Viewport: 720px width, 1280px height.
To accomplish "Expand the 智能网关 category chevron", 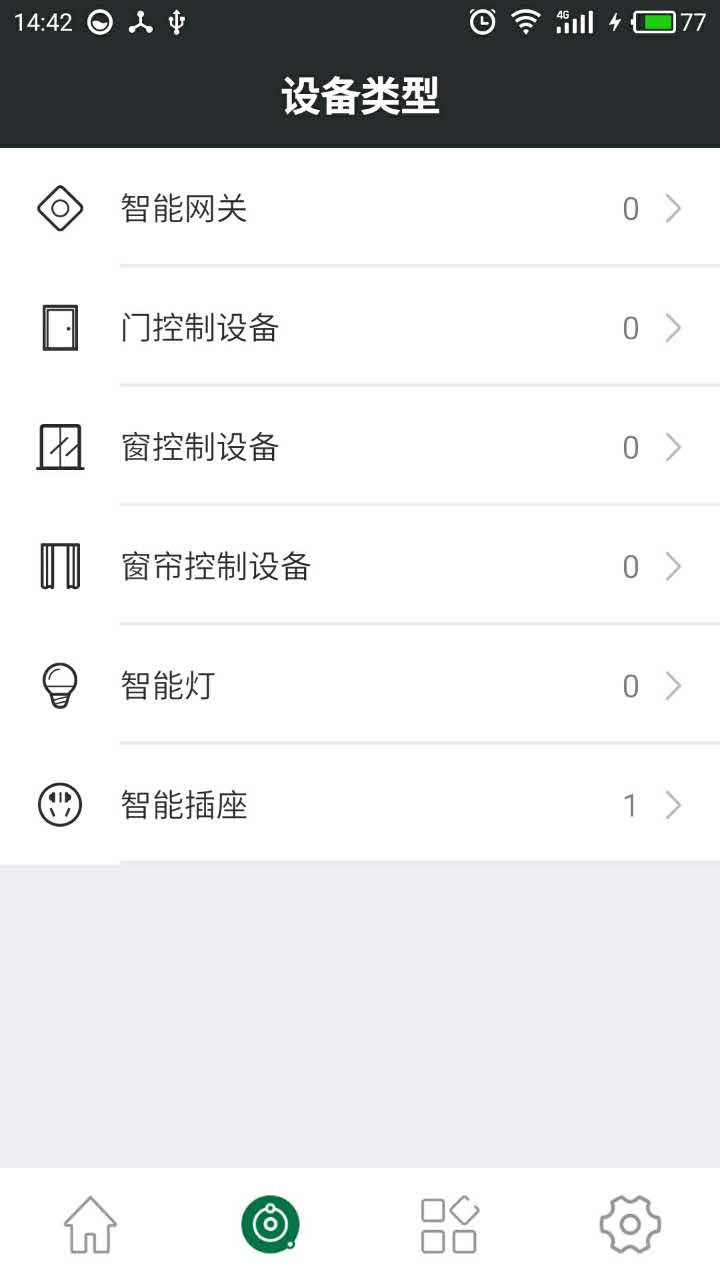I will [x=674, y=208].
